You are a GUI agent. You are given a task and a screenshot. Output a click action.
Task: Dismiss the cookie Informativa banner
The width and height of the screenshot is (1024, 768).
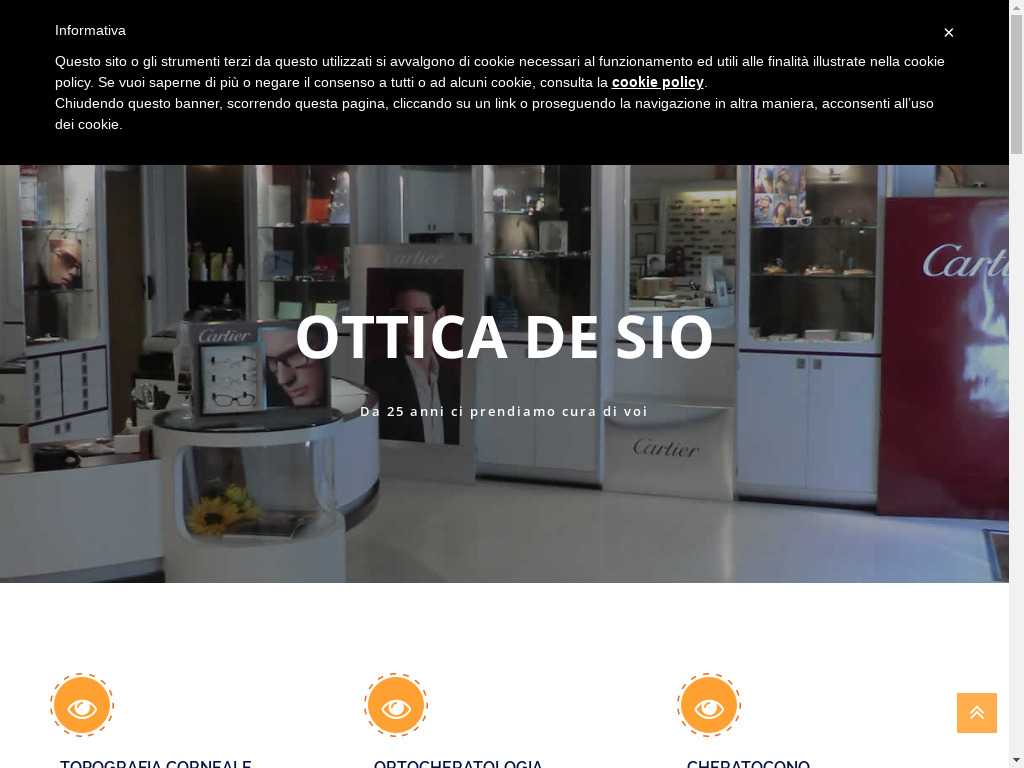(x=948, y=33)
